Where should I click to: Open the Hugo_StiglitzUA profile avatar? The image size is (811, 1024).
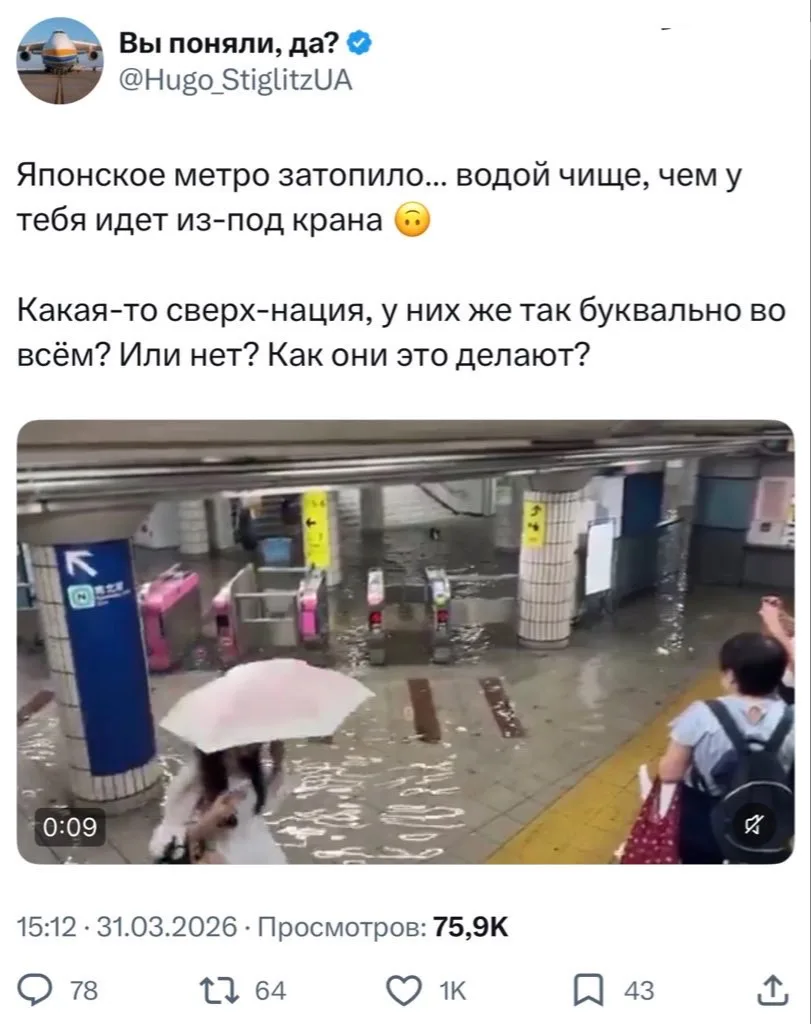click(x=59, y=61)
